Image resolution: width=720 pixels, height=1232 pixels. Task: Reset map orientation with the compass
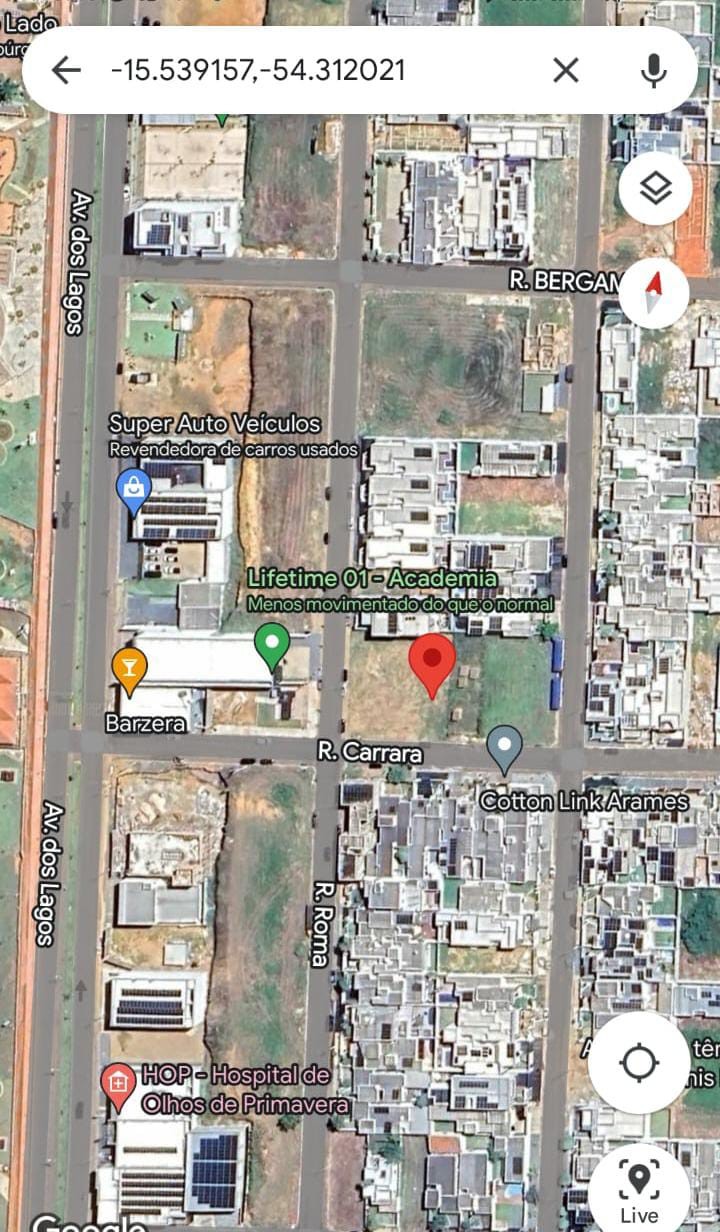pyautogui.click(x=654, y=294)
